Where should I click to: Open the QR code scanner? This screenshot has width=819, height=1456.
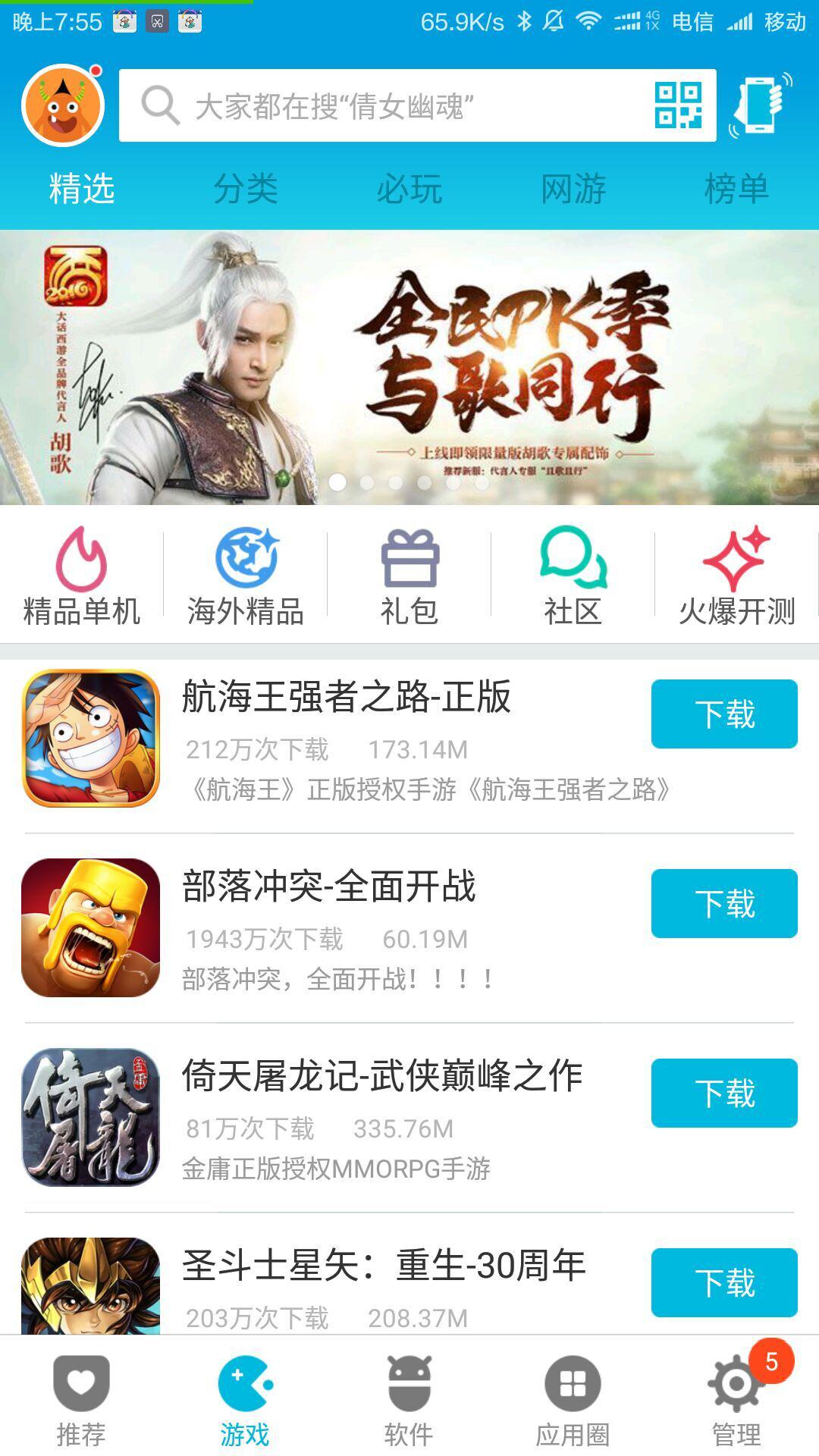[678, 105]
